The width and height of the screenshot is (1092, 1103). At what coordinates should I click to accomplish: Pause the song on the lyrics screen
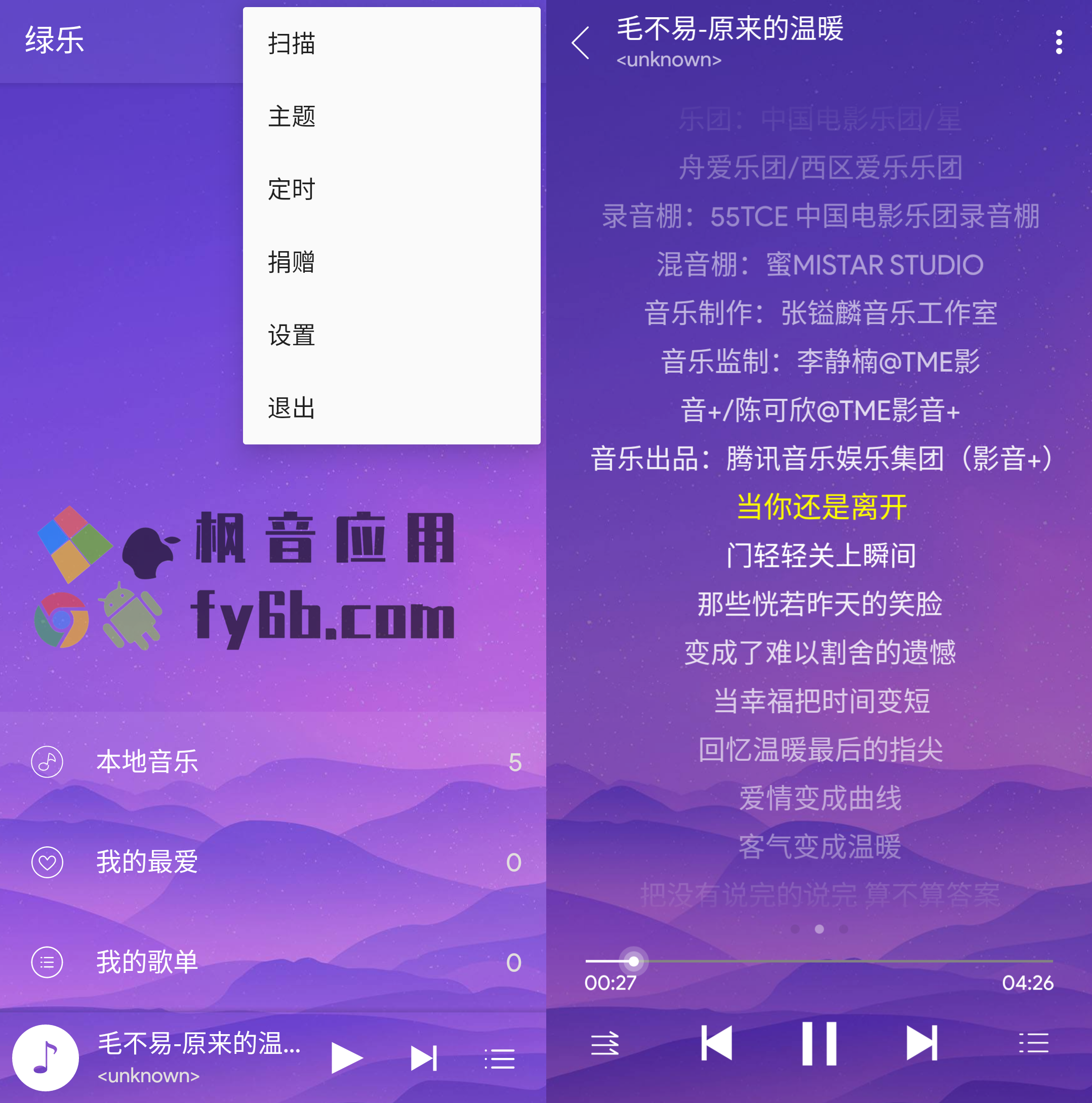tap(819, 1043)
